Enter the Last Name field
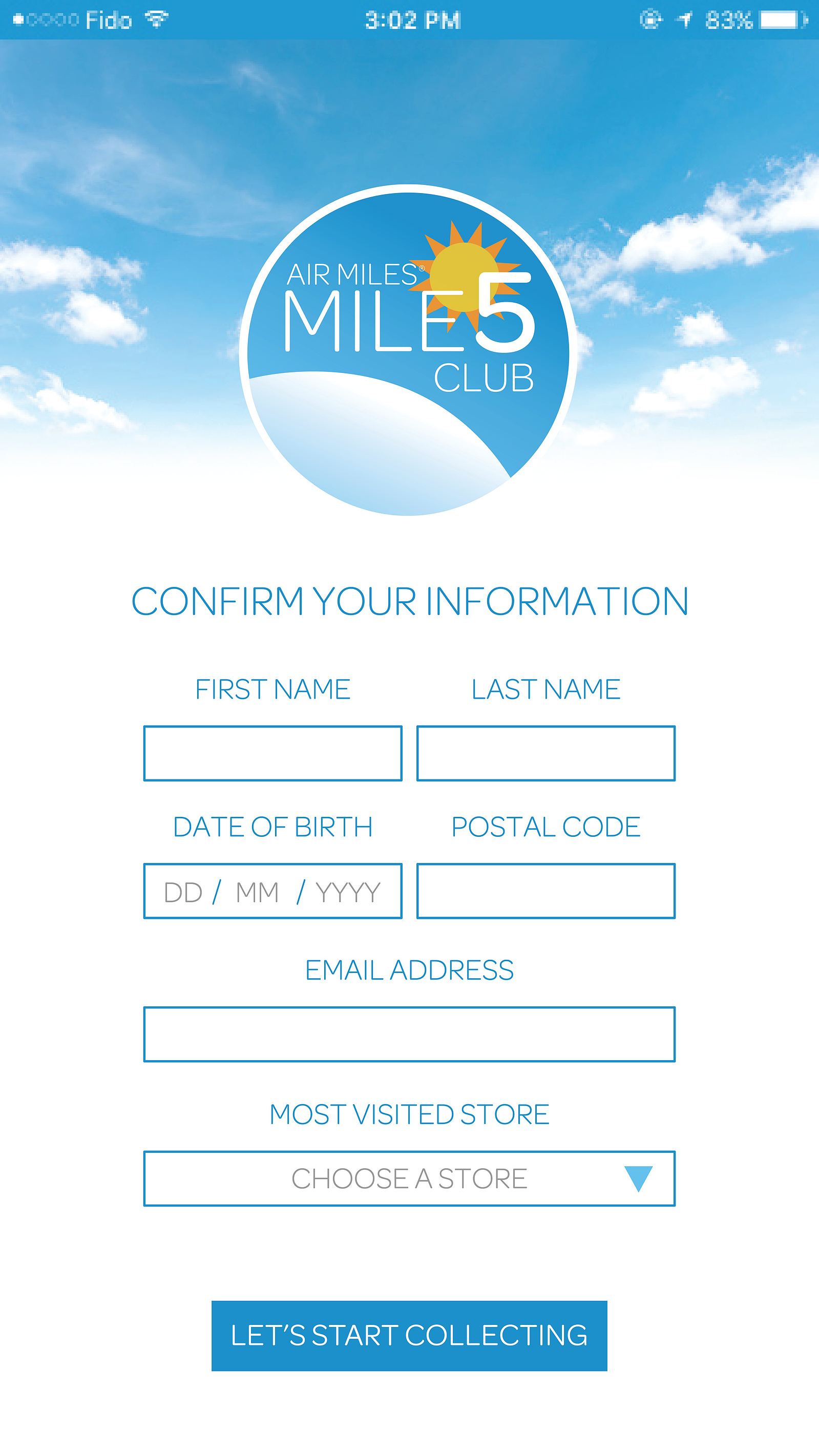This screenshot has height=1456, width=819. pyautogui.click(x=546, y=753)
